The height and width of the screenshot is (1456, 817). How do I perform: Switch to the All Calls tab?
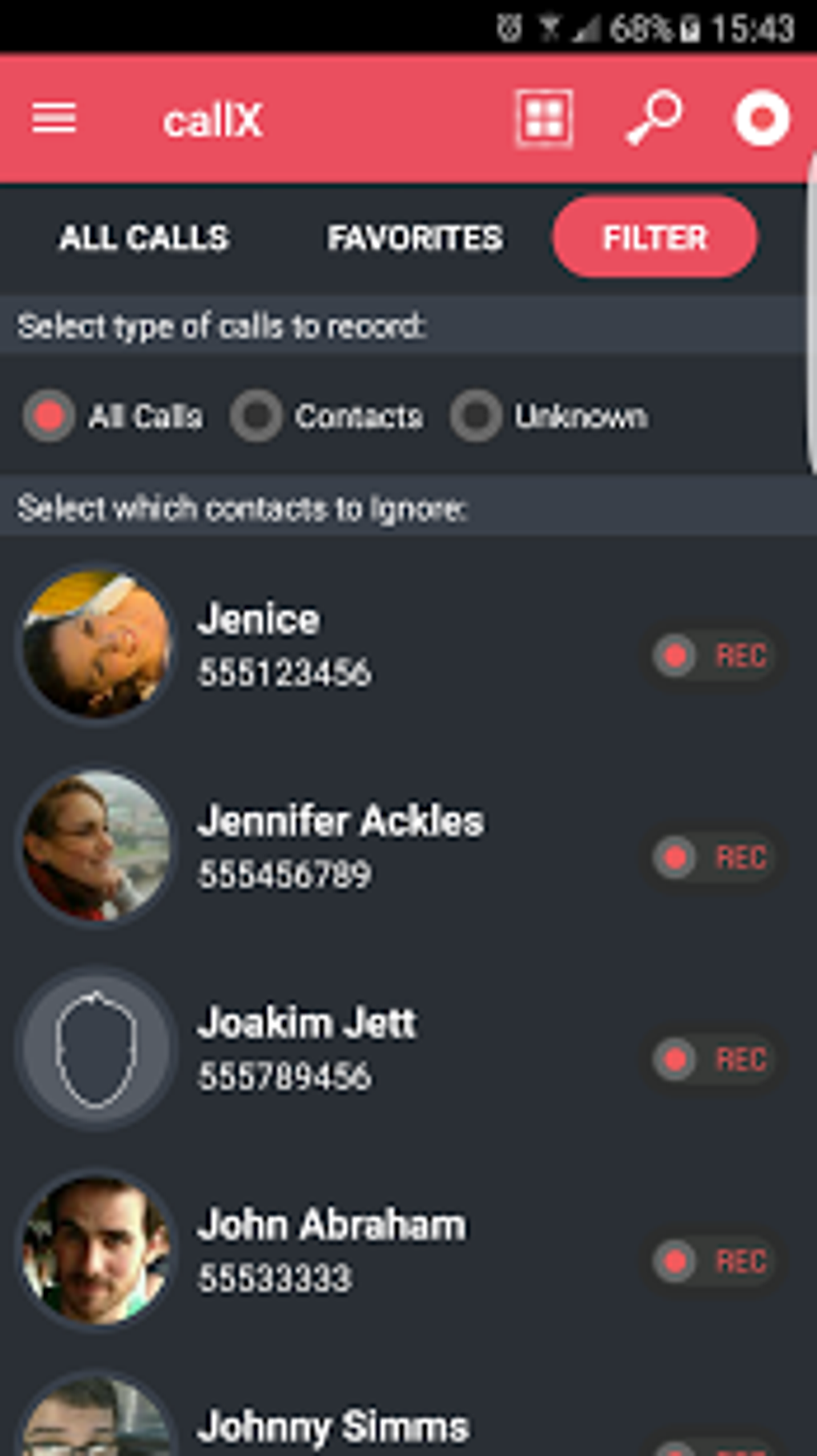click(144, 238)
